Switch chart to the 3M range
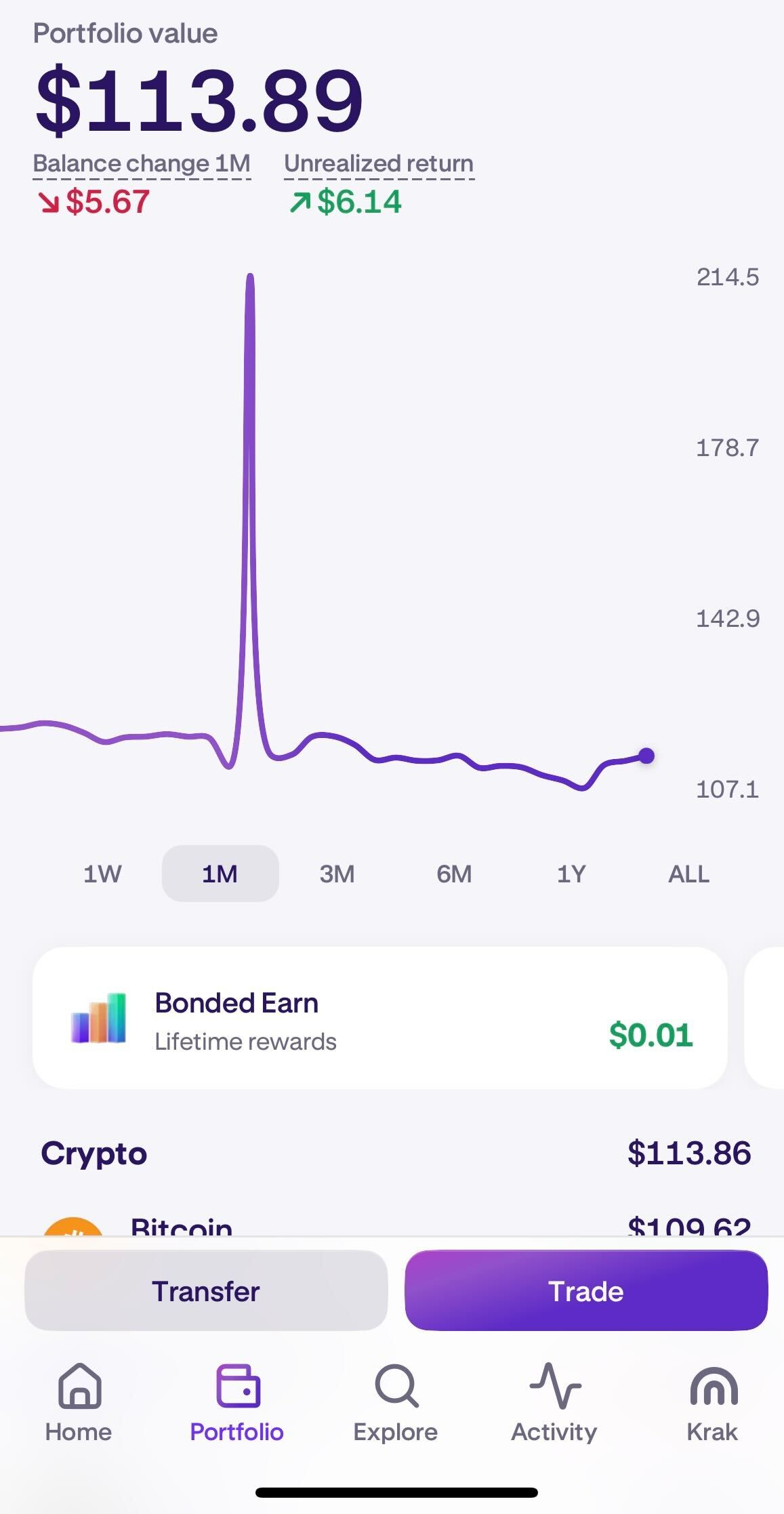This screenshot has width=784, height=1514. [x=337, y=874]
